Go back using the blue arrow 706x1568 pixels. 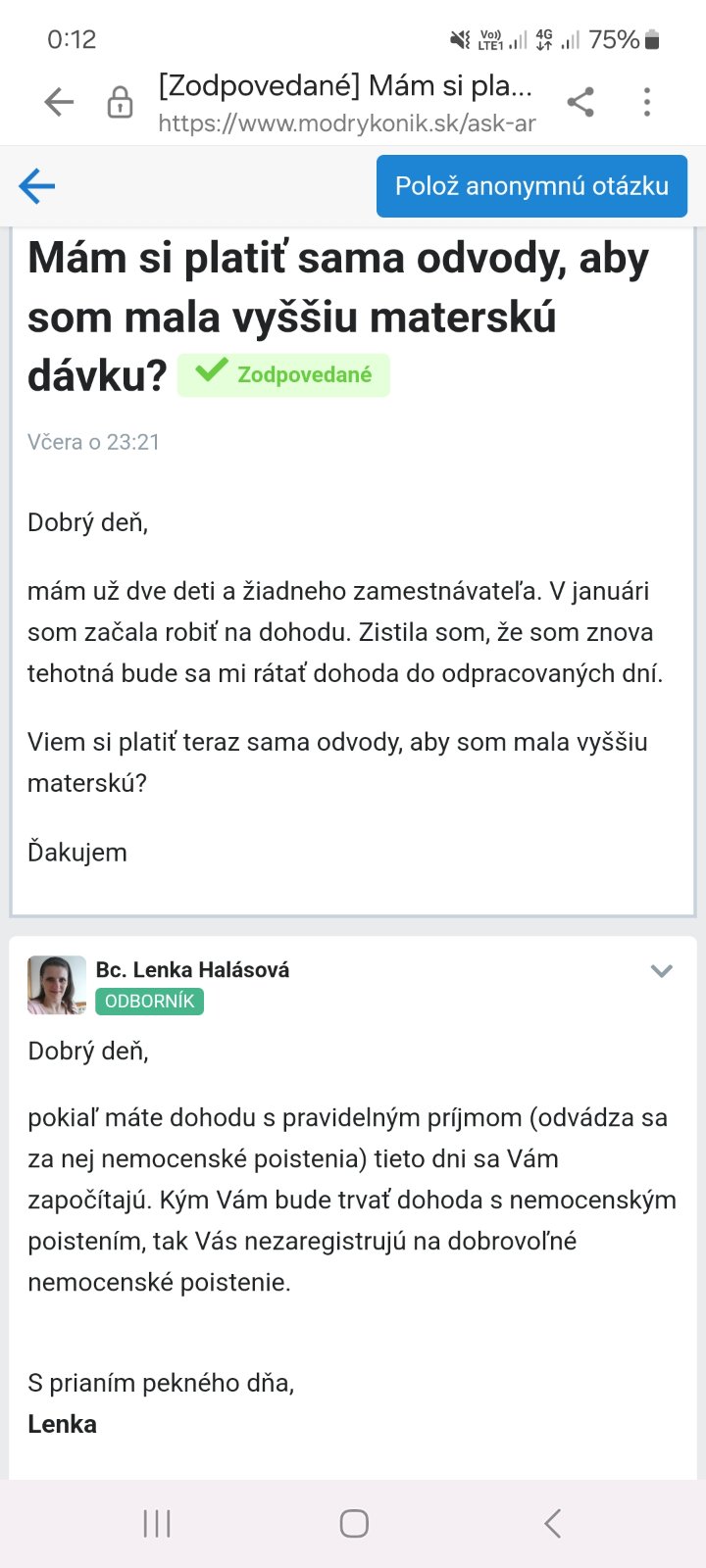click(x=37, y=186)
